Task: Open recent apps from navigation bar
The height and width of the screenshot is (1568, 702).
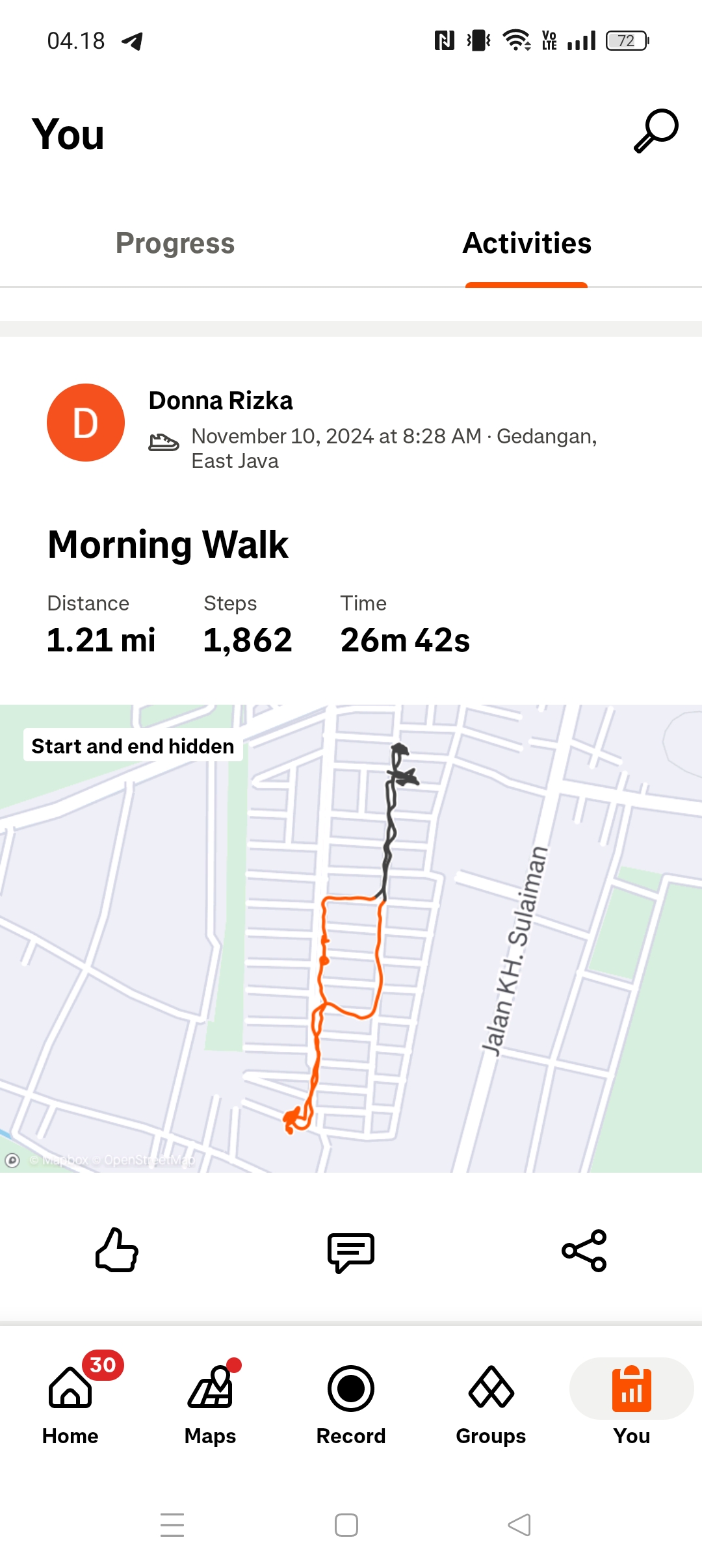Action: (x=172, y=1524)
